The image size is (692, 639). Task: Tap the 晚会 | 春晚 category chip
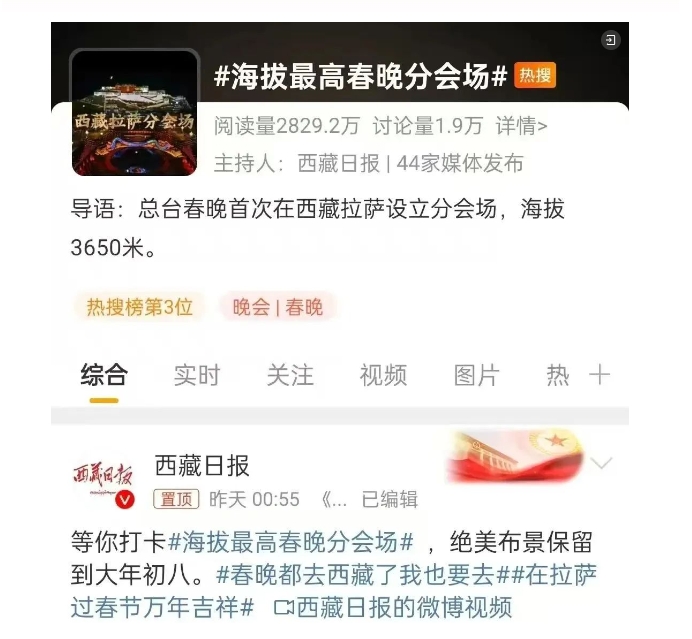tap(278, 307)
